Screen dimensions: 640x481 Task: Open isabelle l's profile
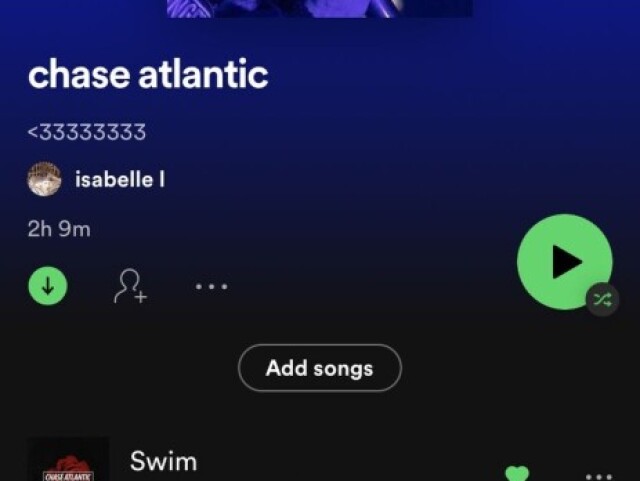[x=119, y=180]
